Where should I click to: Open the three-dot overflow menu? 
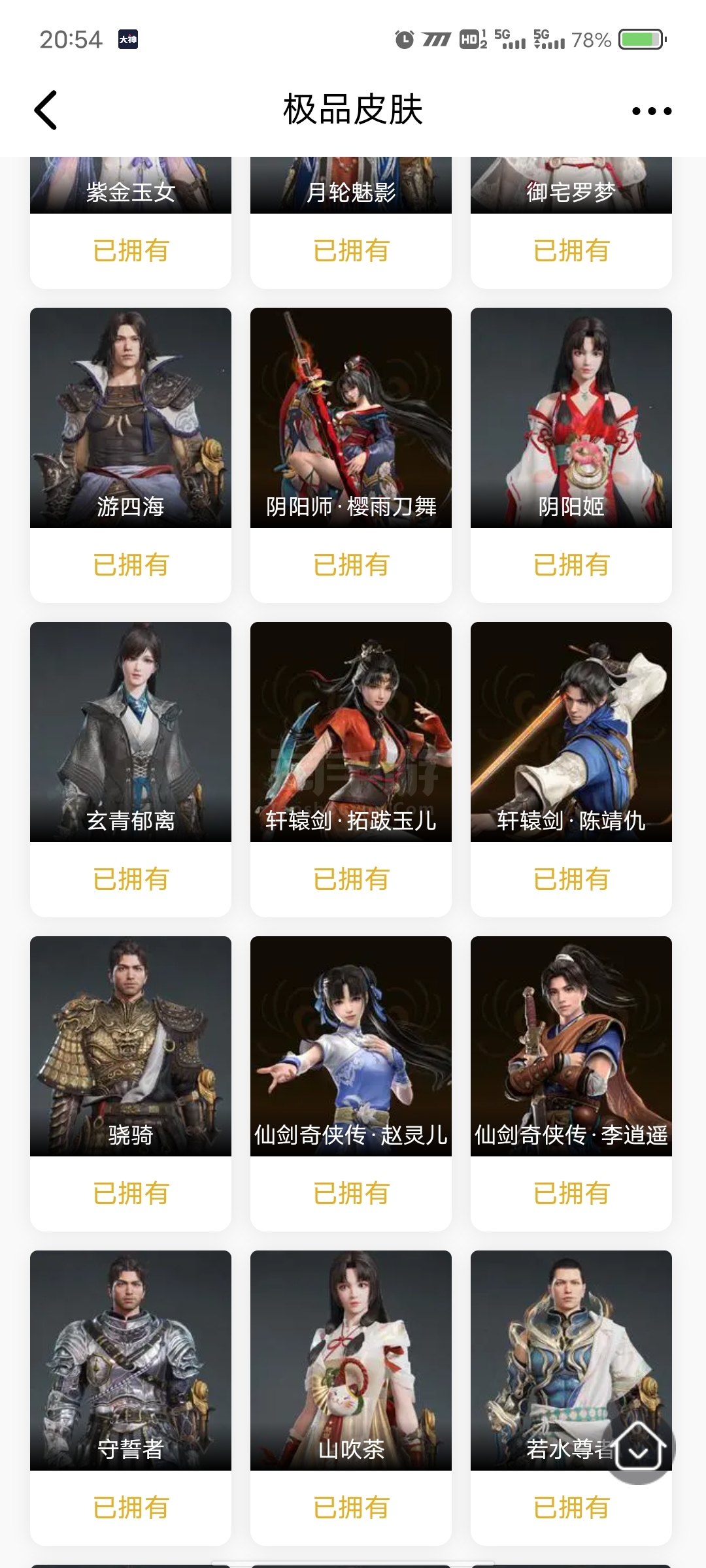pyautogui.click(x=651, y=111)
